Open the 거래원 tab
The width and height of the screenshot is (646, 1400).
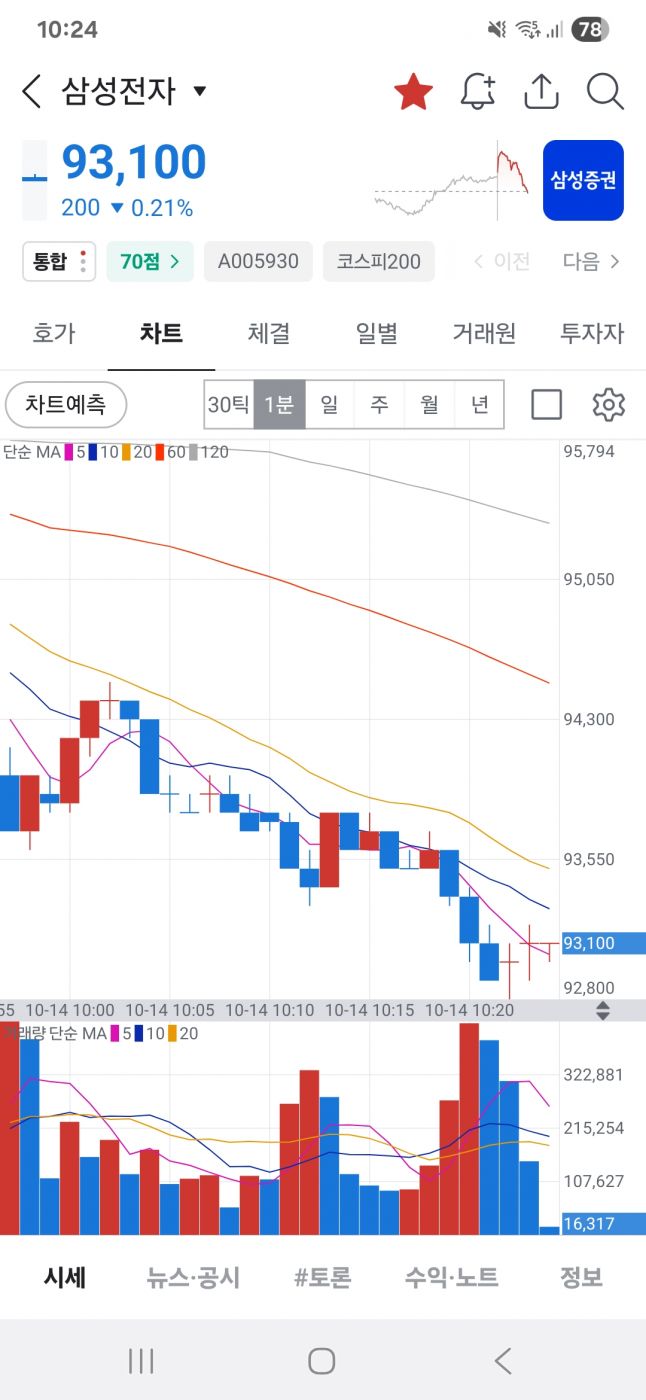484,334
